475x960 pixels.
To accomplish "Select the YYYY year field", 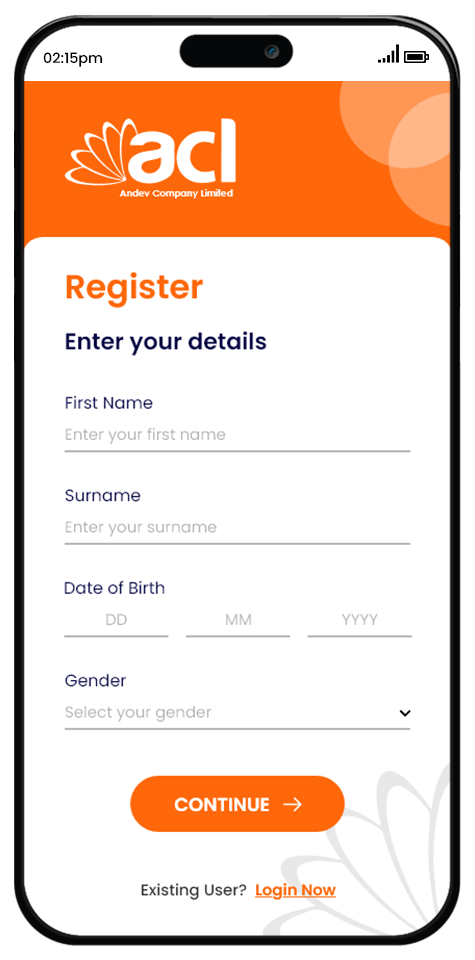I will (359, 621).
